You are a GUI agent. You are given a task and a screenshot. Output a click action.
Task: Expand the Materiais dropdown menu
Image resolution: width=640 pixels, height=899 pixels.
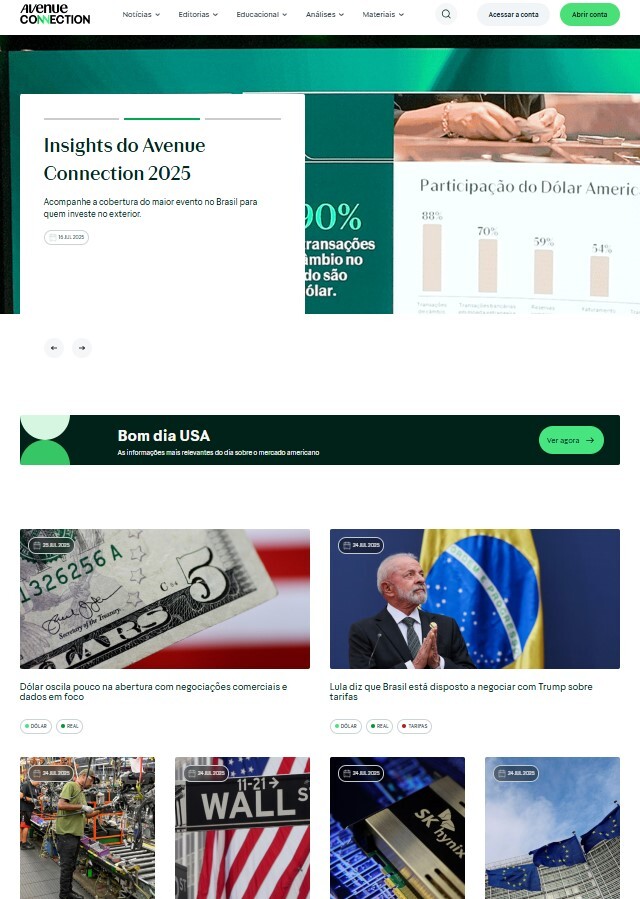383,15
